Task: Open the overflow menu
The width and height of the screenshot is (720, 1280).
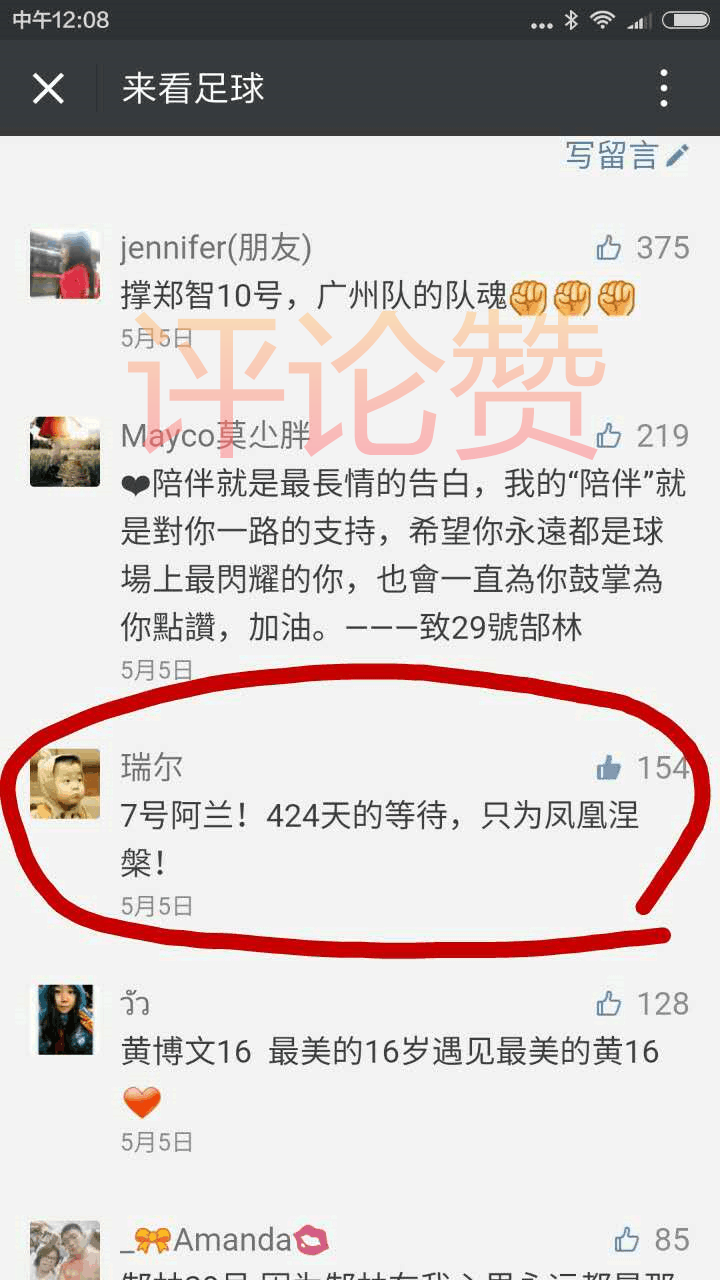Action: (x=664, y=89)
